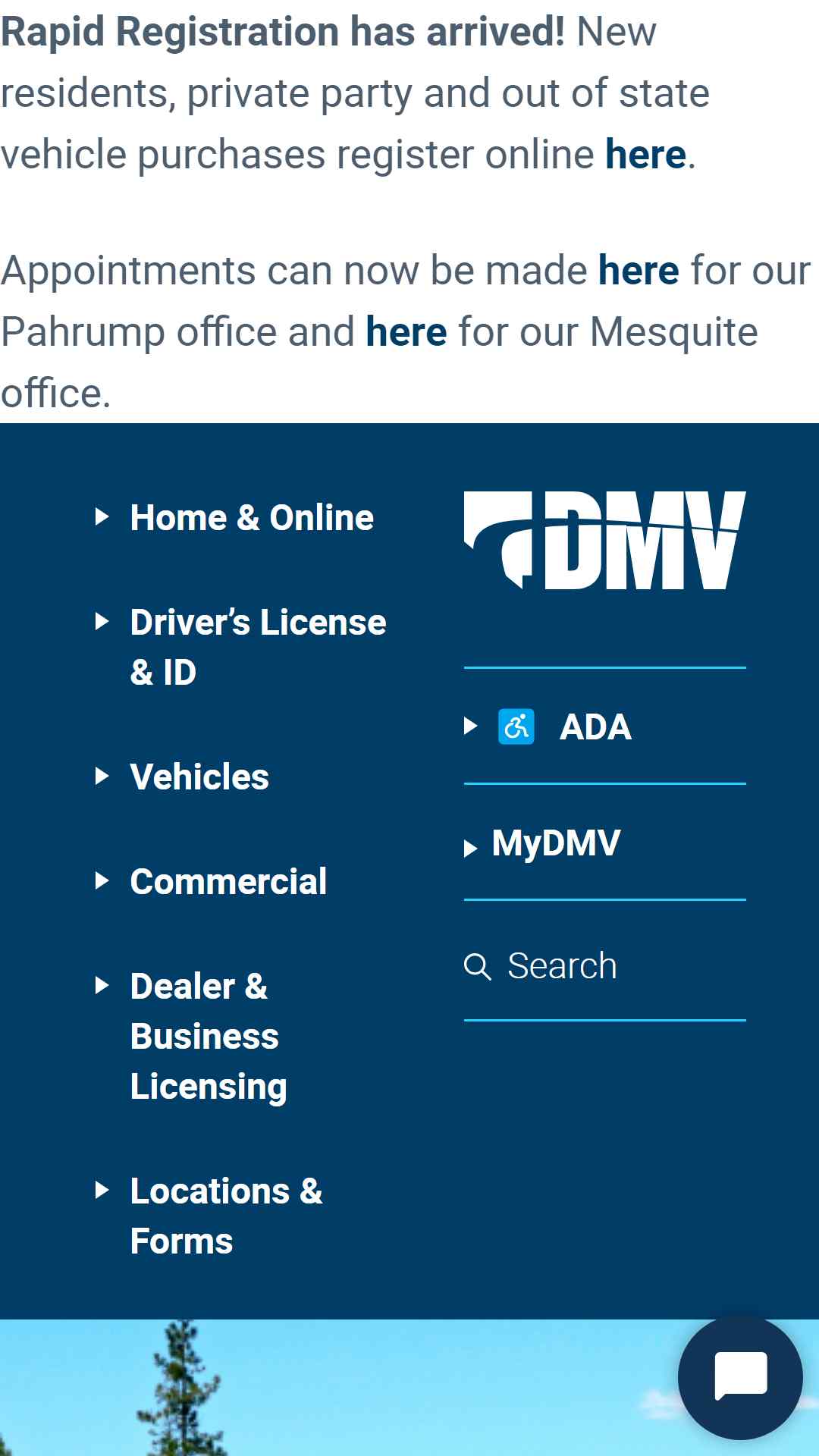Screen dimensions: 819x1456
Task: Open the chat bubble button
Action: (740, 1377)
